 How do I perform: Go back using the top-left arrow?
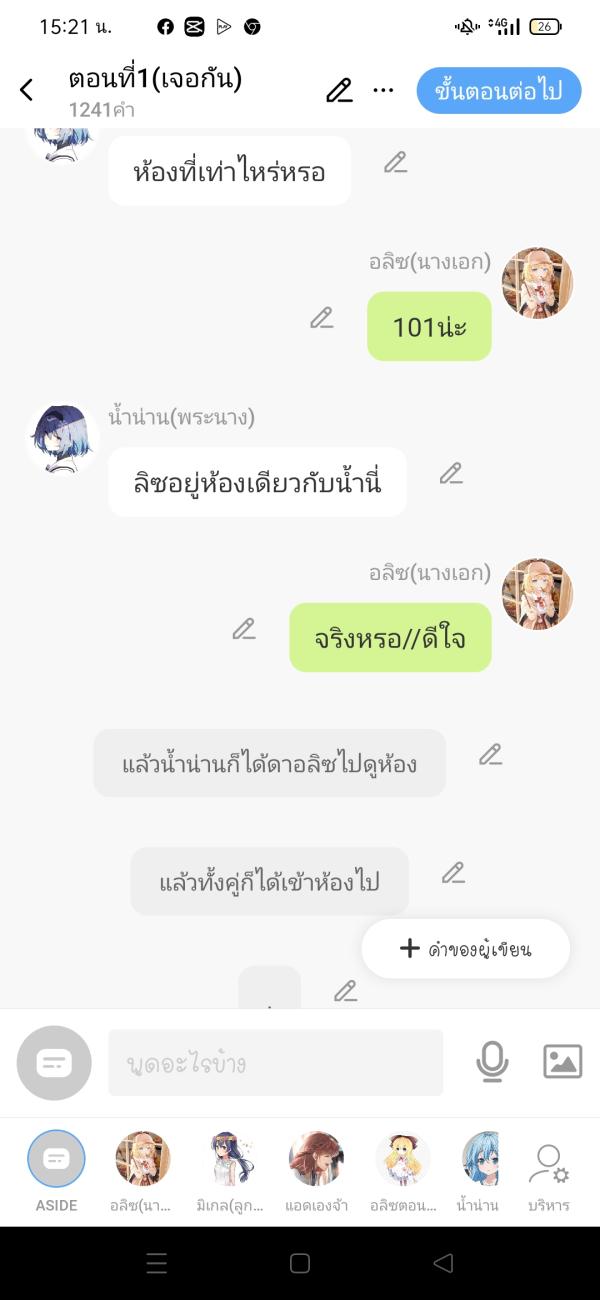[27, 90]
